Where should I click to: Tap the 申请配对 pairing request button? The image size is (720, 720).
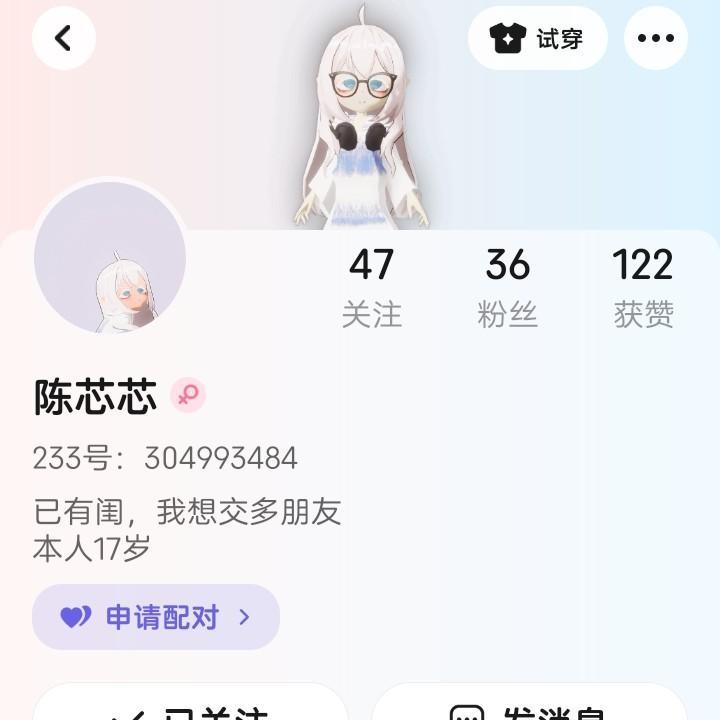(156, 617)
